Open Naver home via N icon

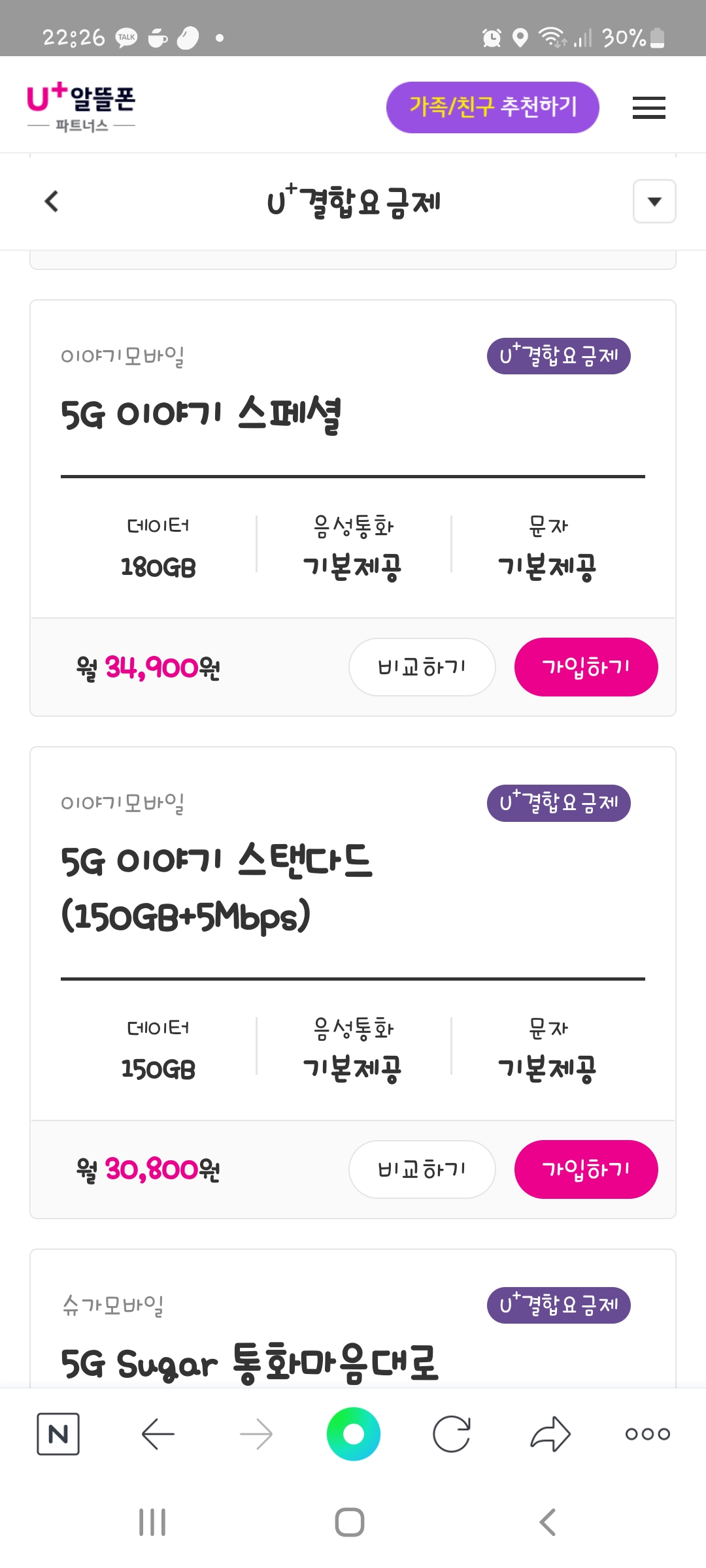[58, 1434]
